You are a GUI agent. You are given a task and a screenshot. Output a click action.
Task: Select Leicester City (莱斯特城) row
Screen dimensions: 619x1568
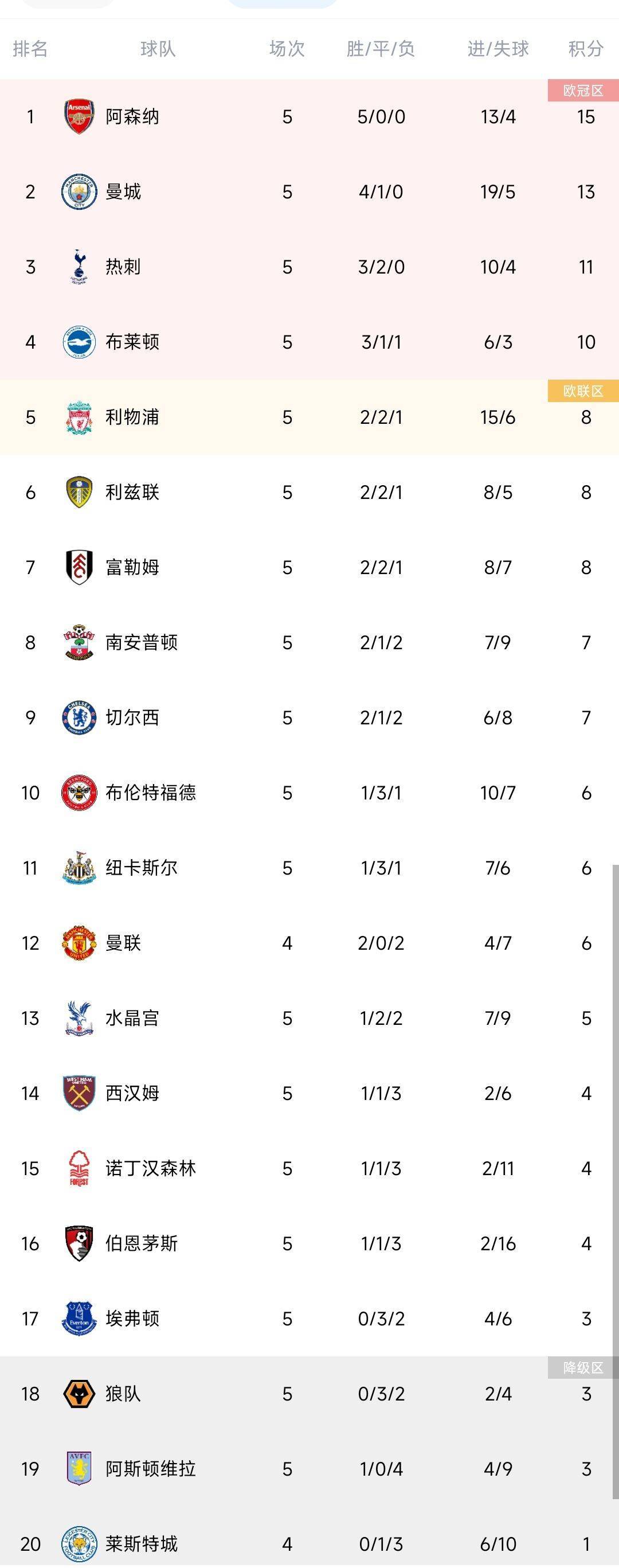141,1544
